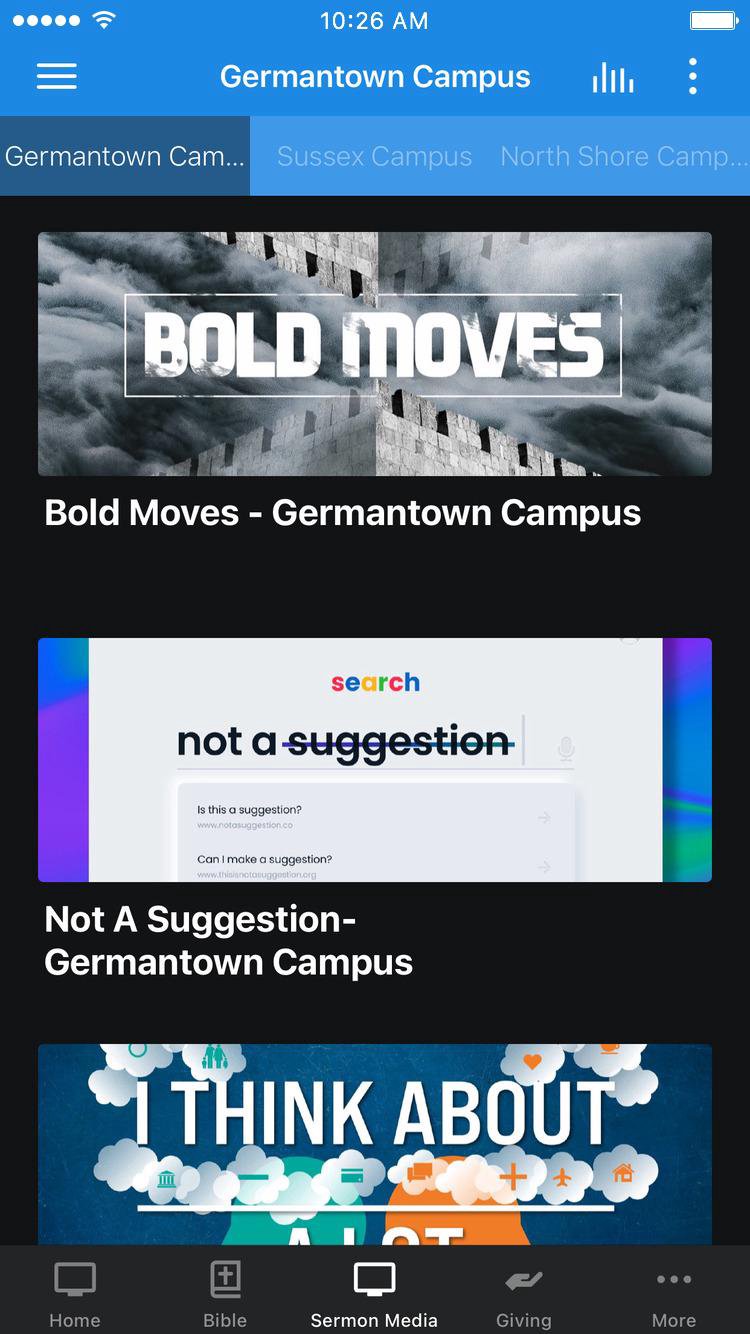Go to the Home tab
750x1334 pixels.
click(75, 1294)
